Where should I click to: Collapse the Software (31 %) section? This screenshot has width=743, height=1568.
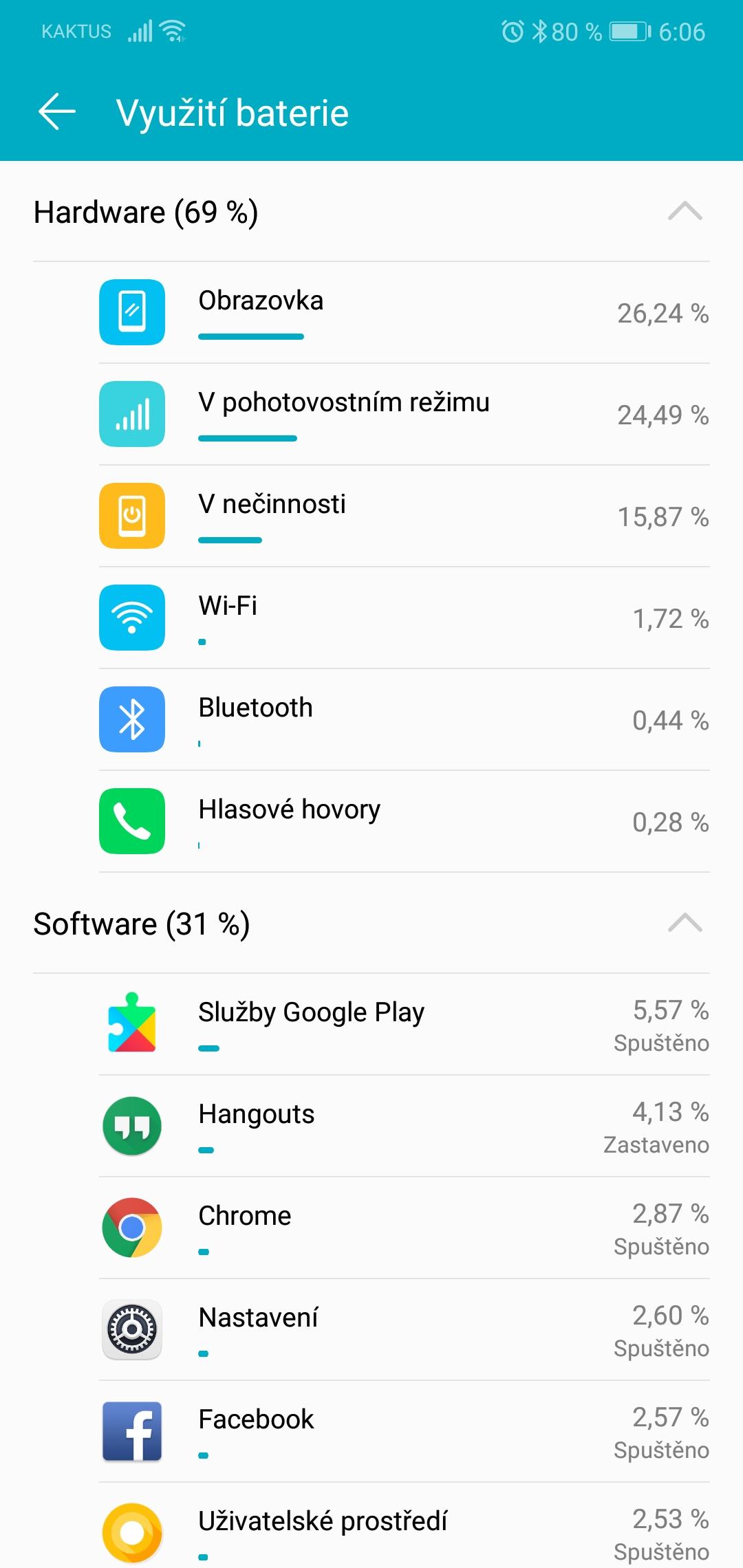coord(685,923)
